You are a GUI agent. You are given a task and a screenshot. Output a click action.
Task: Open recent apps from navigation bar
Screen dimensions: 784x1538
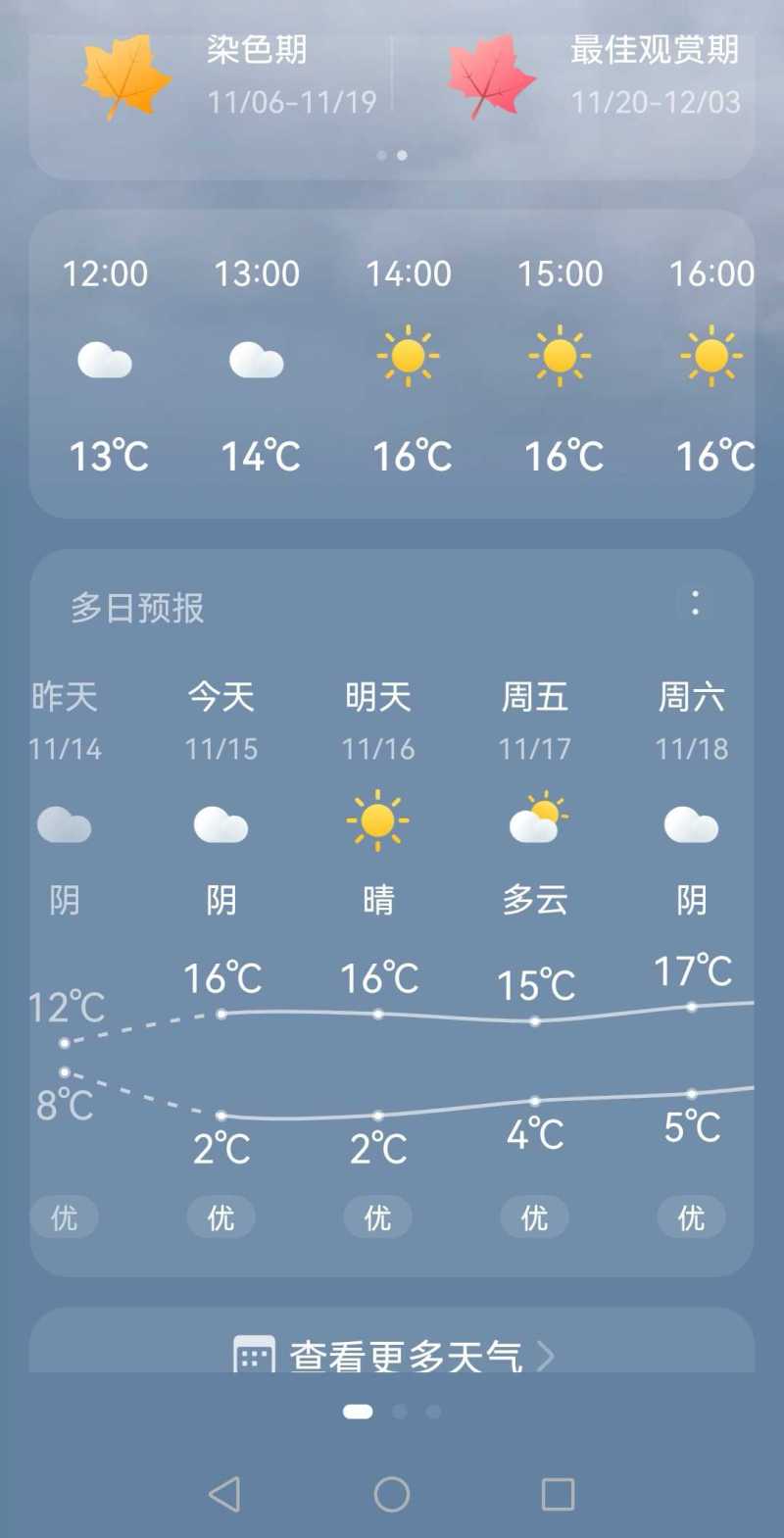pos(559,1494)
